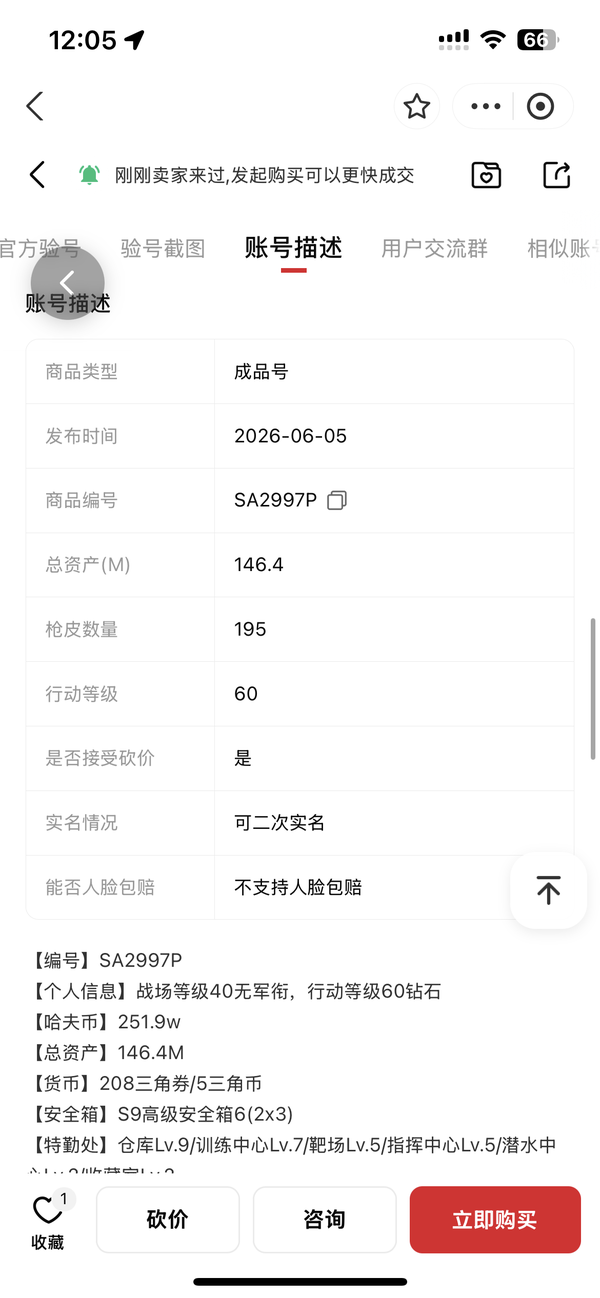This screenshot has height=1298, width=600.
Task: Copy the product code SA2997P
Action: point(337,500)
